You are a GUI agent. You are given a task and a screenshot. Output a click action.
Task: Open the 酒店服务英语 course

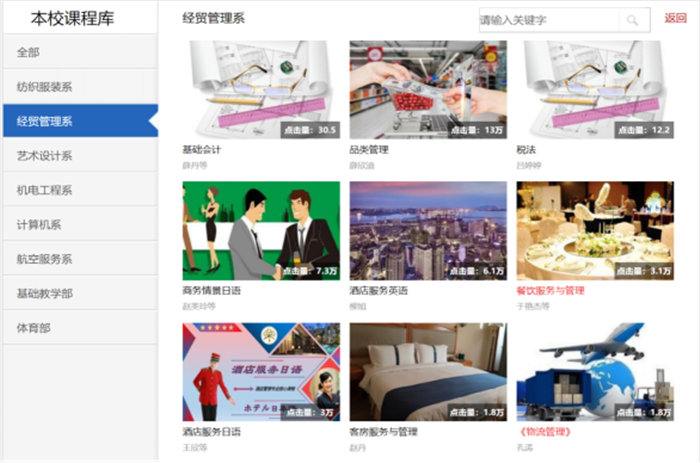click(x=428, y=231)
